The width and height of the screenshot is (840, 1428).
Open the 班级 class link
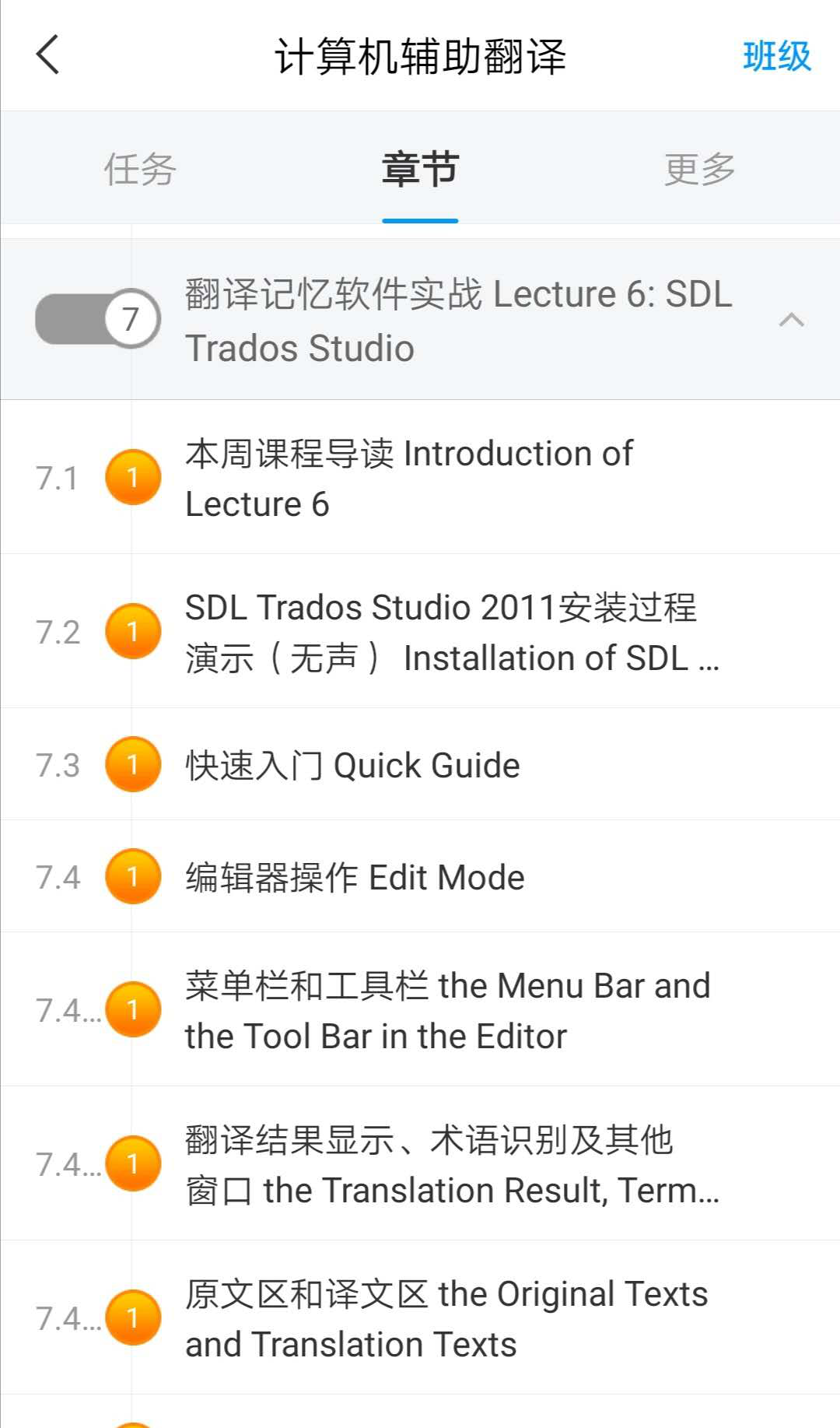click(776, 57)
